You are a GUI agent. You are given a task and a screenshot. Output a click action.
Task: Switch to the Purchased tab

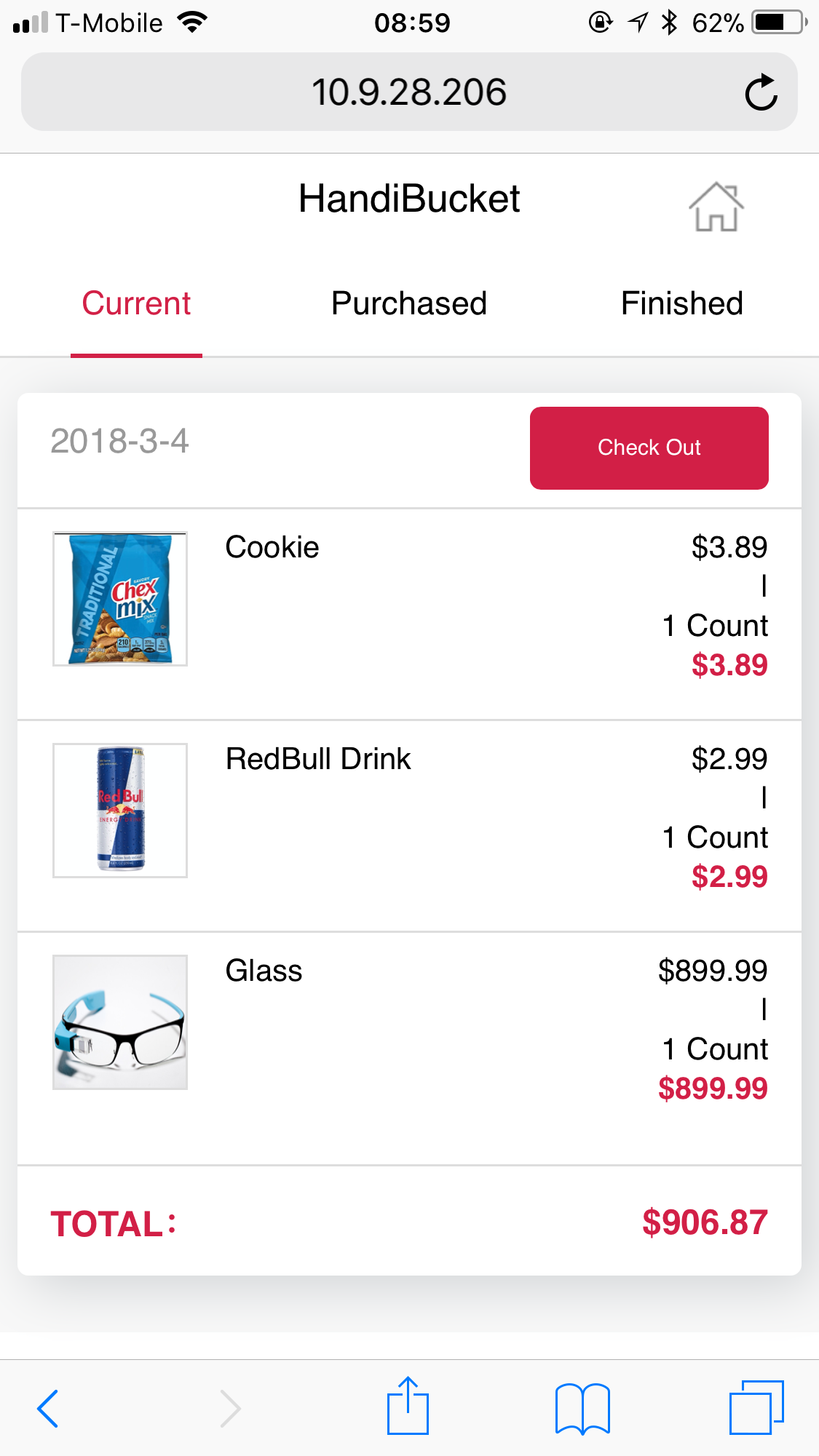[x=408, y=303]
